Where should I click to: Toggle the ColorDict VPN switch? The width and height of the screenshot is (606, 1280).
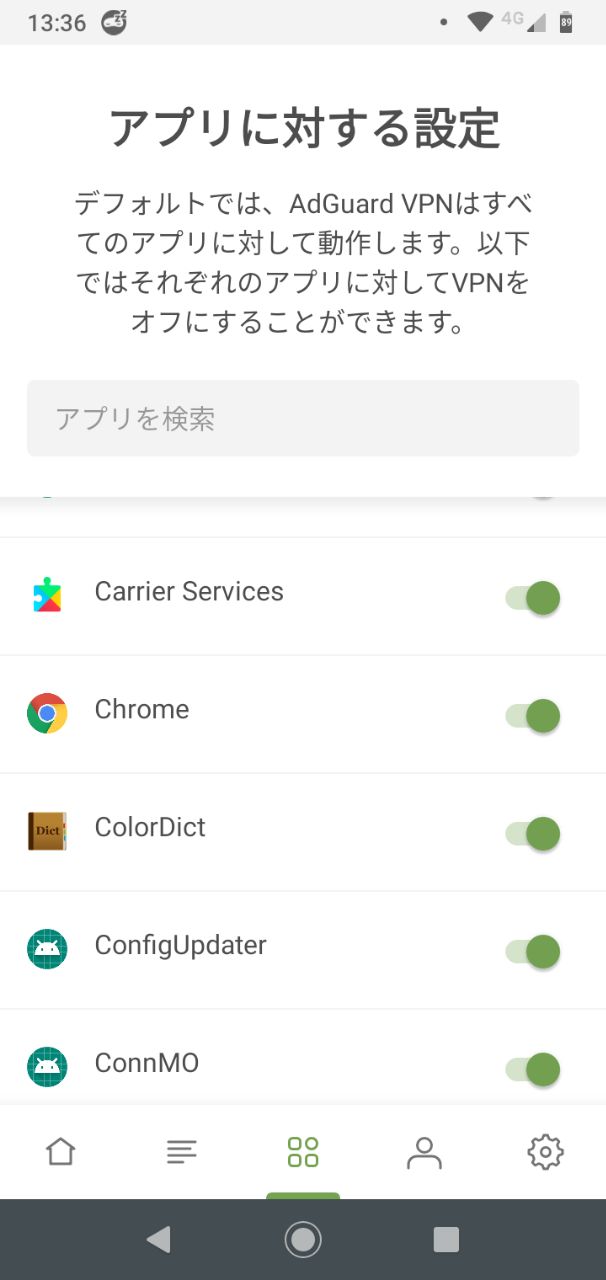click(x=533, y=833)
